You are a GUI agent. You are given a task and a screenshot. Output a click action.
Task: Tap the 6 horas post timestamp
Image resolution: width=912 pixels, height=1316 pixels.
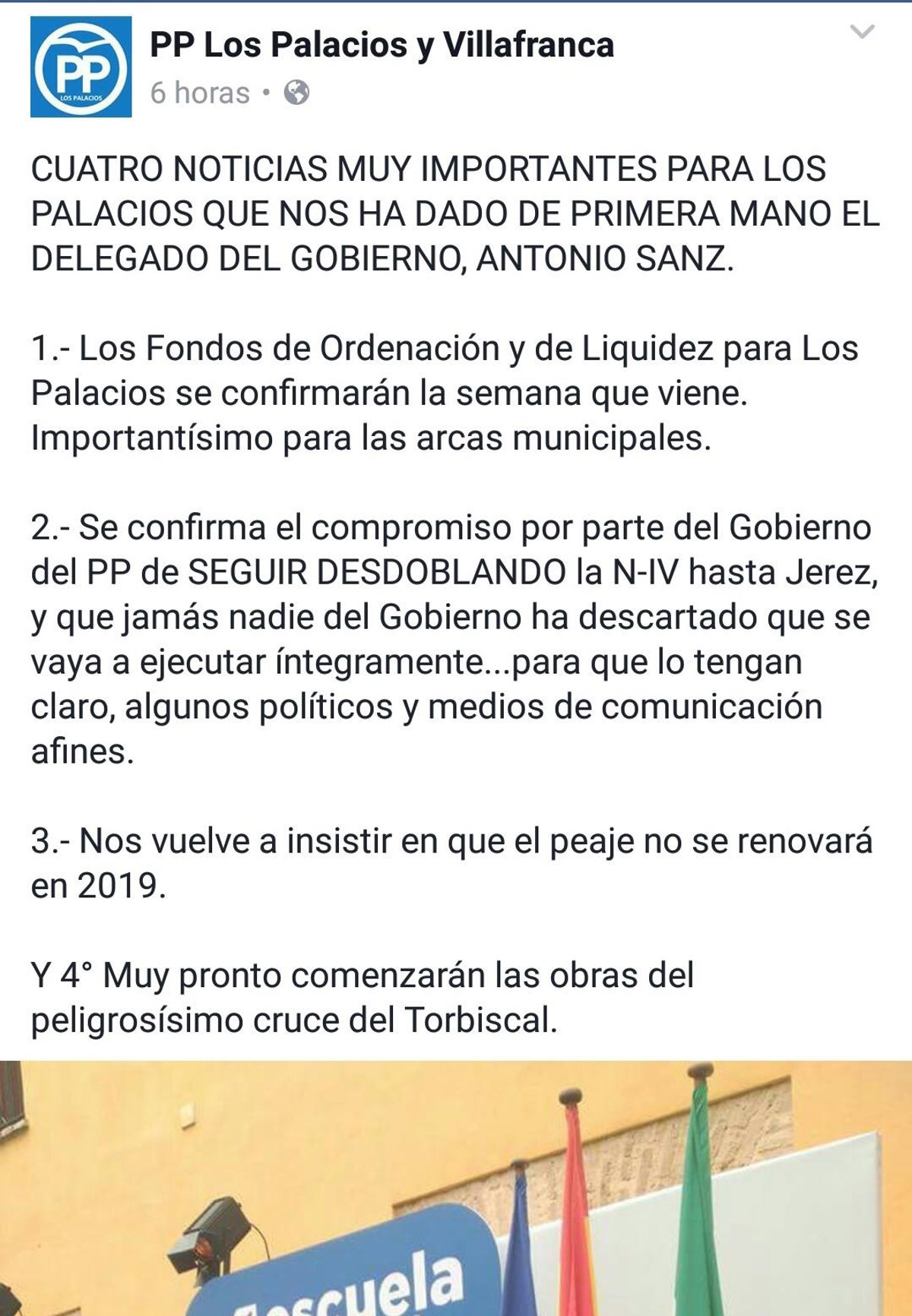tap(200, 93)
